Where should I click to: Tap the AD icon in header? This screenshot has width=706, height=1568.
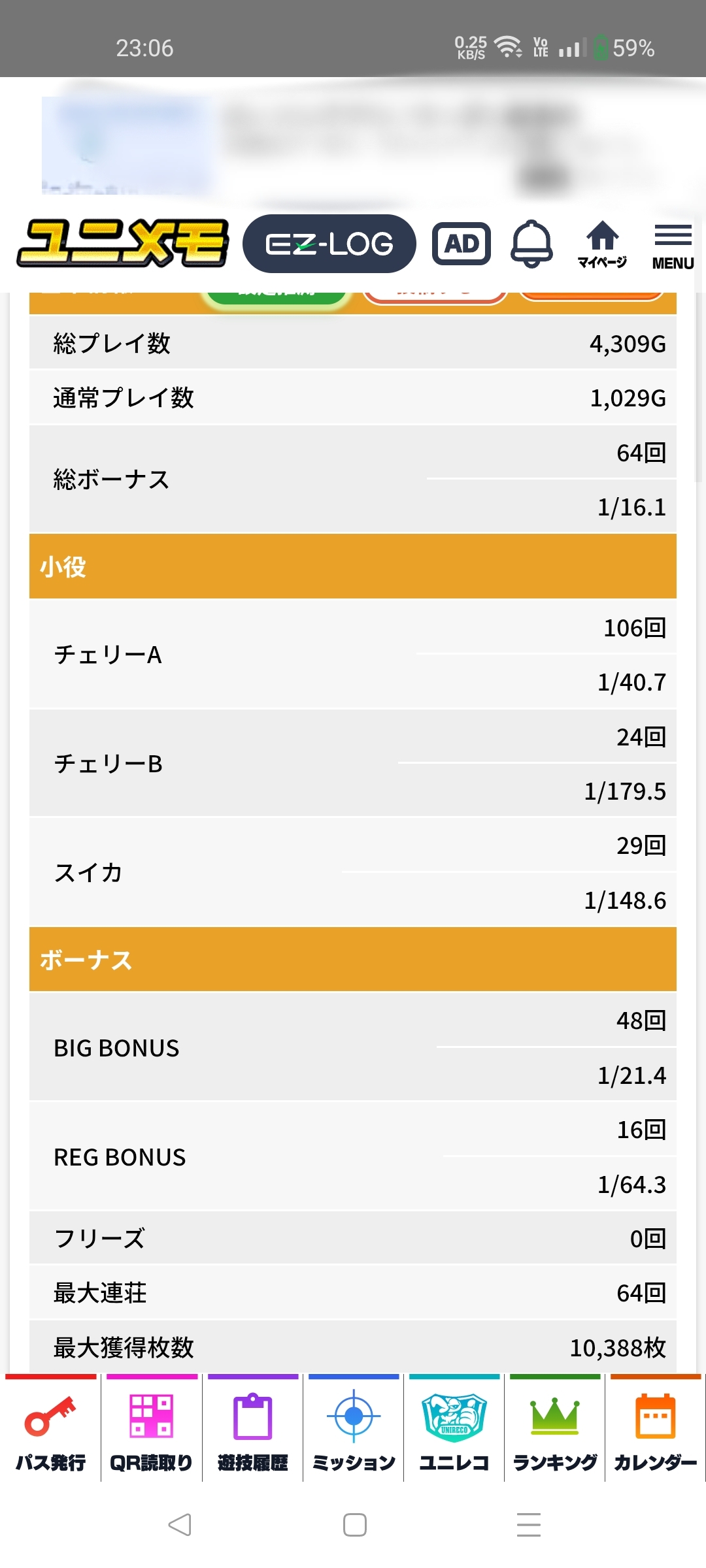click(462, 244)
